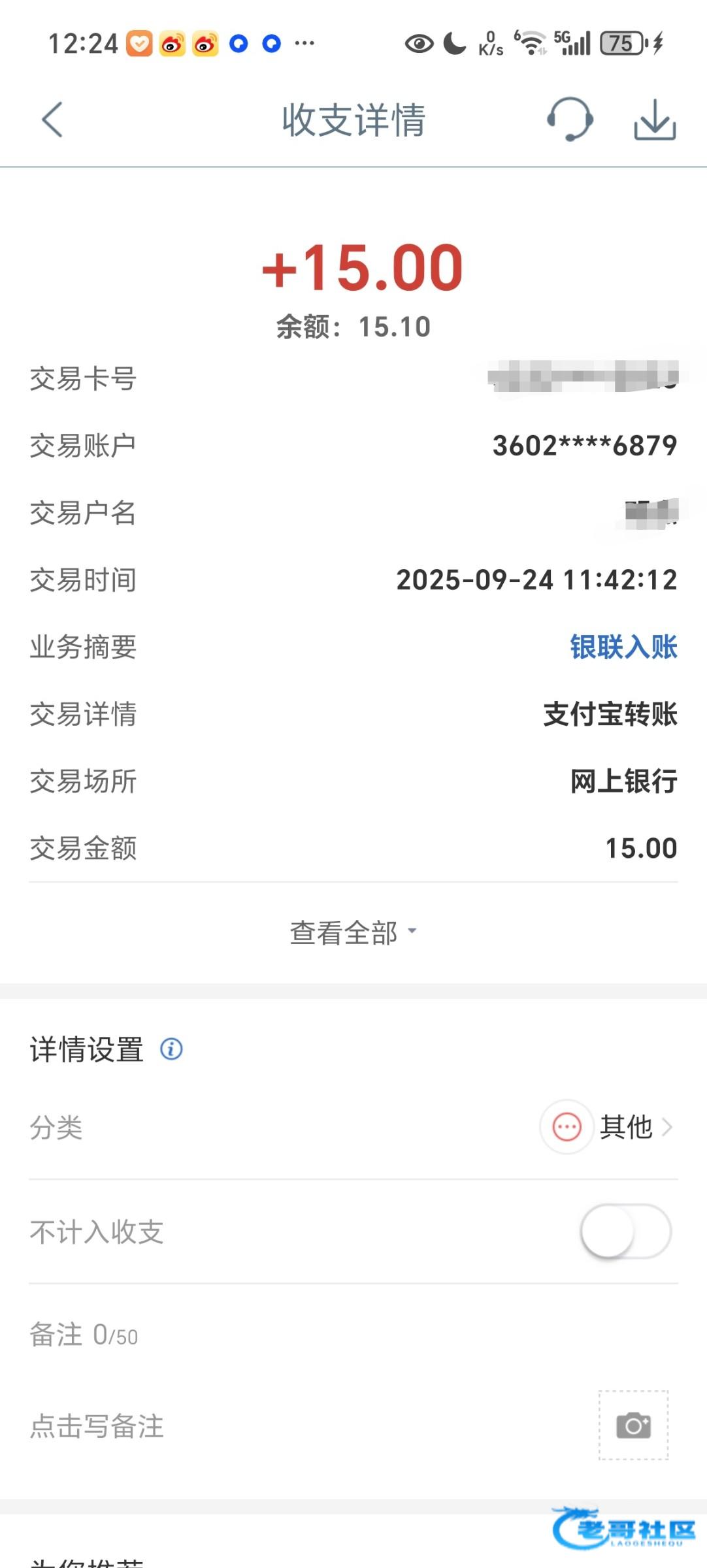
Task: Open customer service headset icon
Action: [x=570, y=120]
